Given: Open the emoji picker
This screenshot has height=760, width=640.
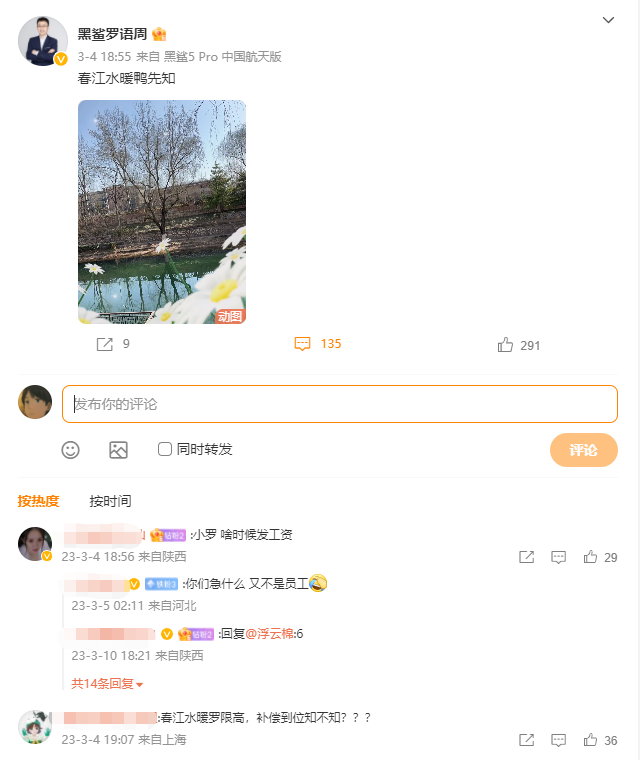Looking at the screenshot, I should click(x=70, y=450).
